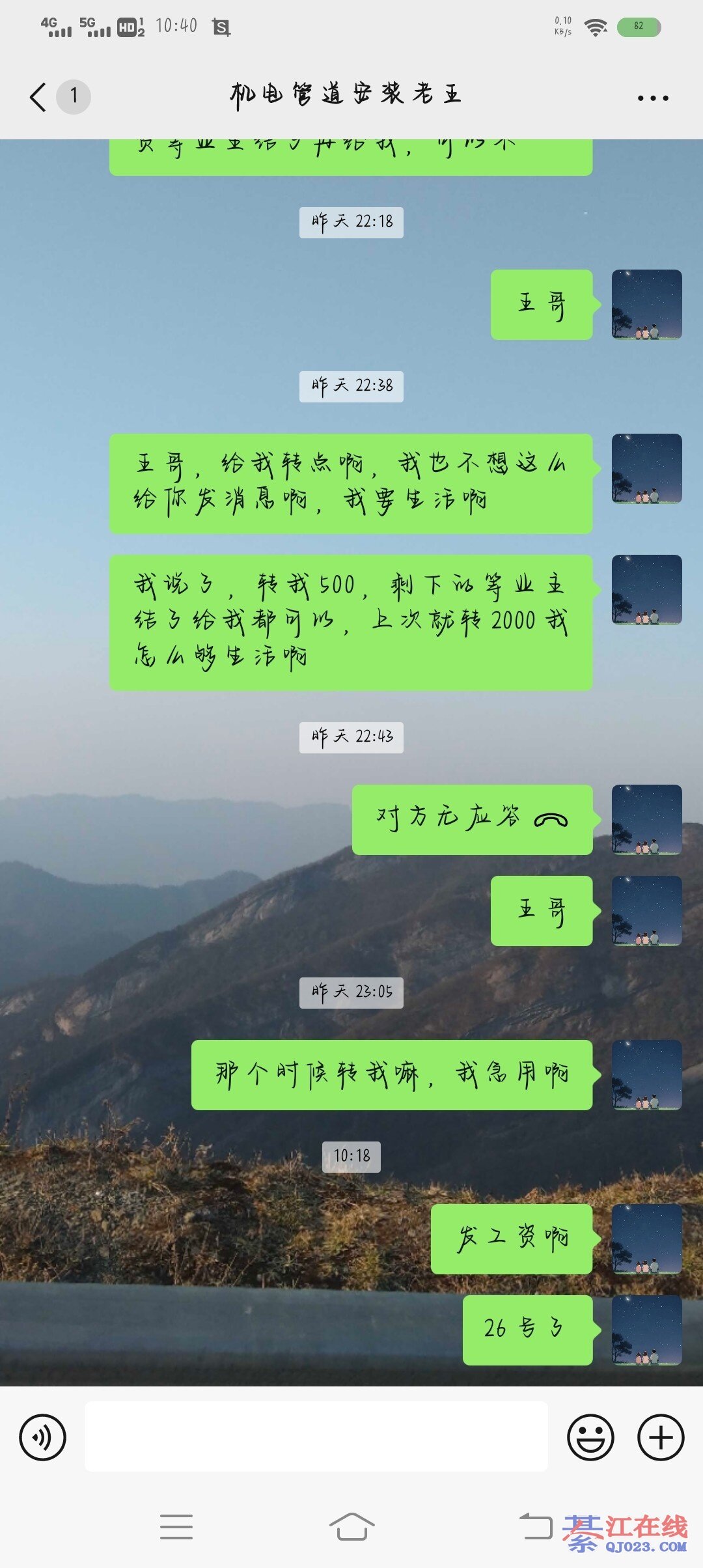The height and width of the screenshot is (1568, 703).
Task: Open the emoji picker
Action: coord(590,1437)
